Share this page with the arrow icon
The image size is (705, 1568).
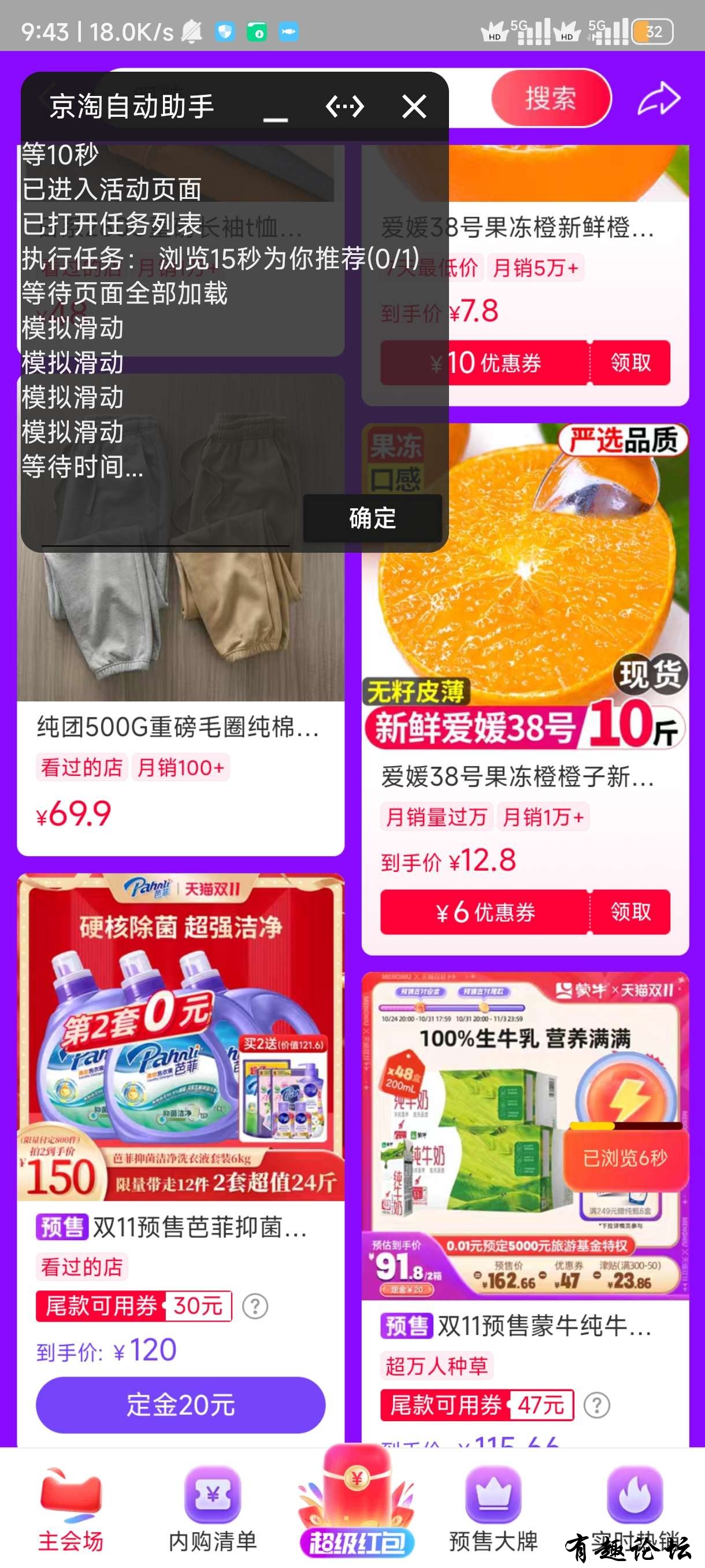pos(659,99)
